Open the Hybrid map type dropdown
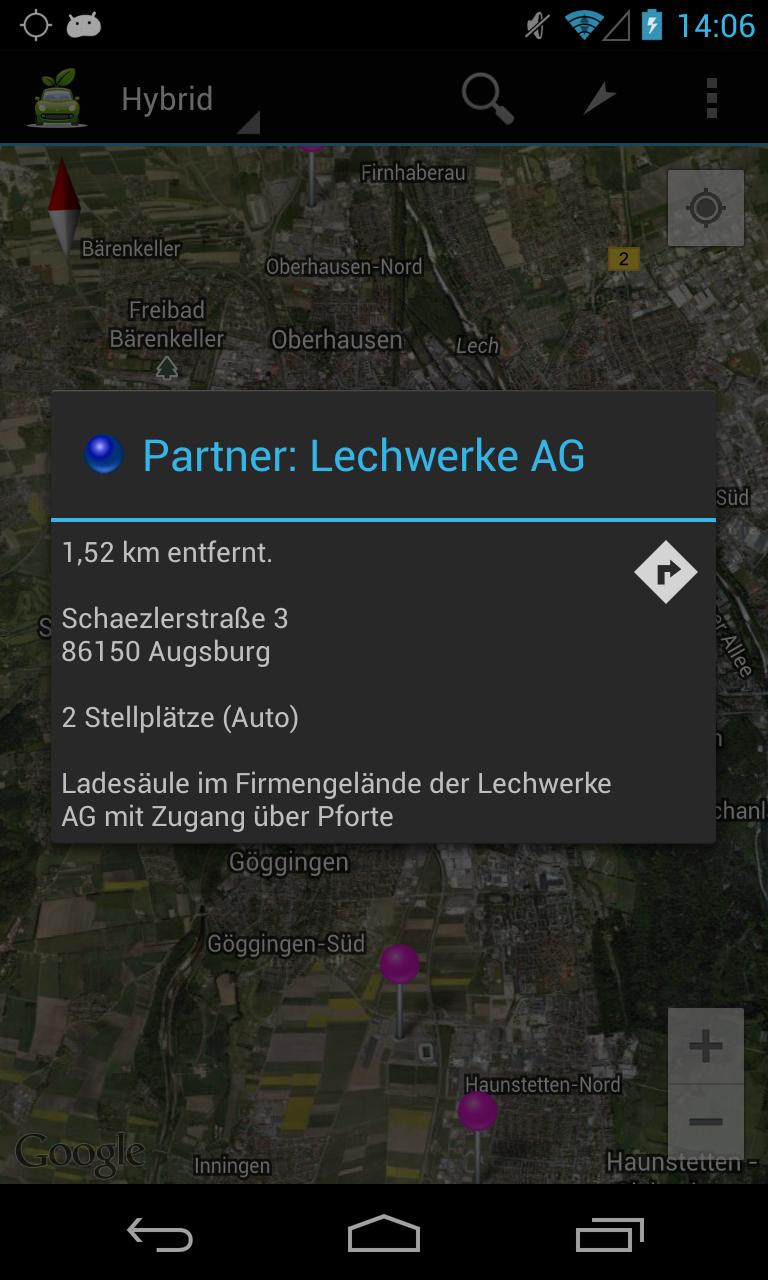This screenshot has height=1280, width=768. pos(187,100)
